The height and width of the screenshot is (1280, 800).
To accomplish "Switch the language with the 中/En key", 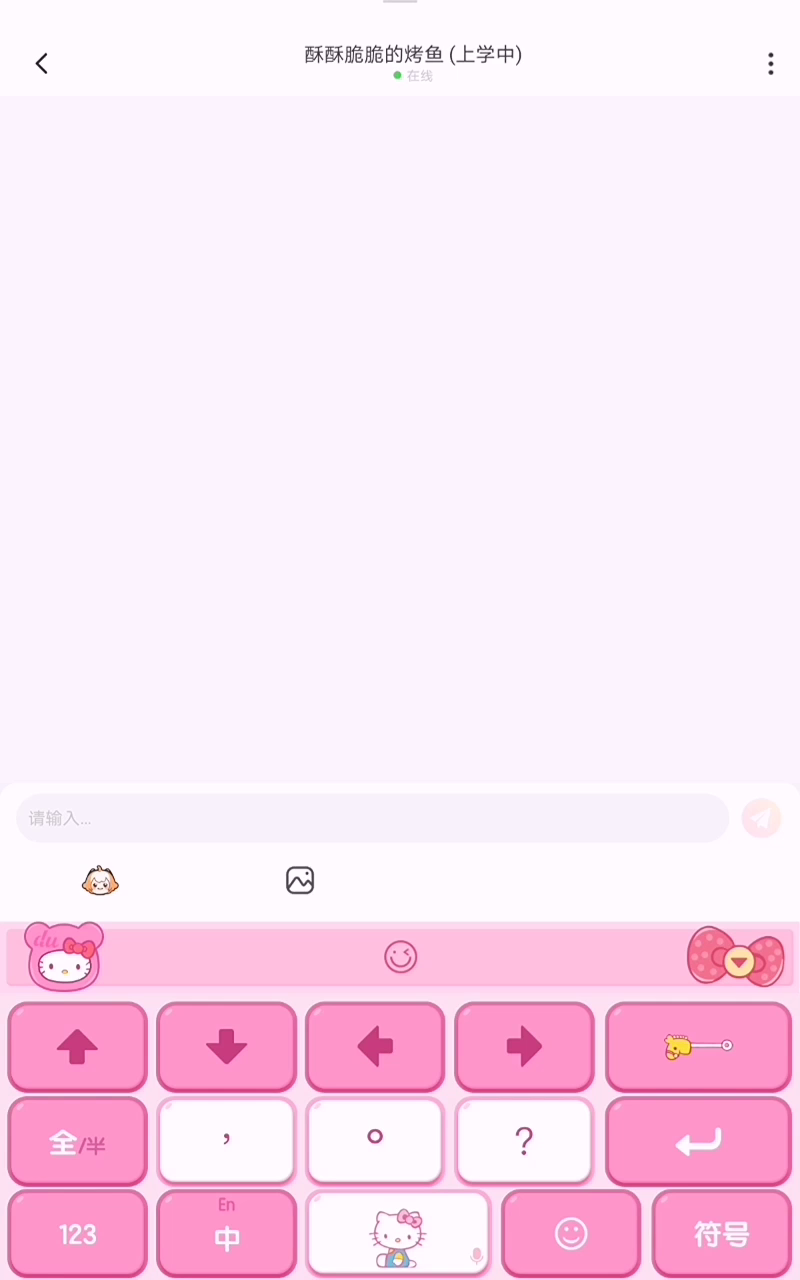I will (x=227, y=1234).
